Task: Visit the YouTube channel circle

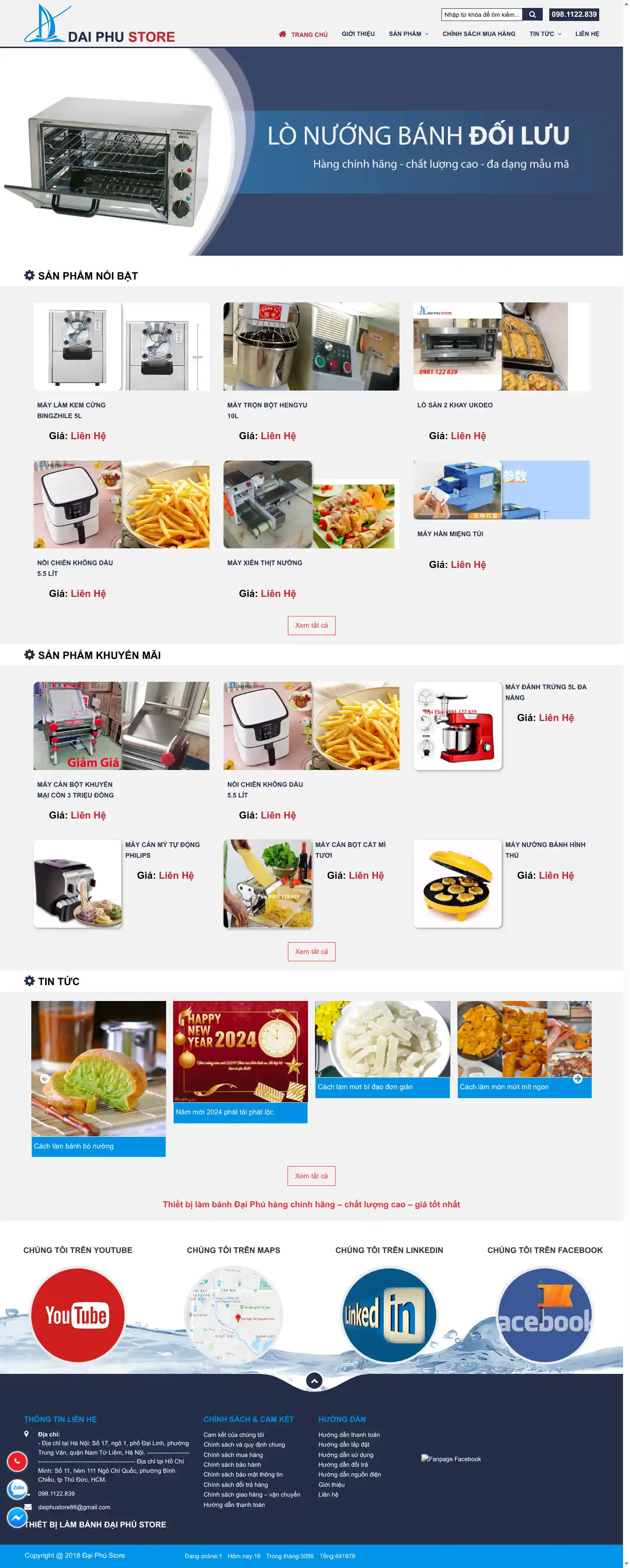Action: click(x=77, y=1315)
